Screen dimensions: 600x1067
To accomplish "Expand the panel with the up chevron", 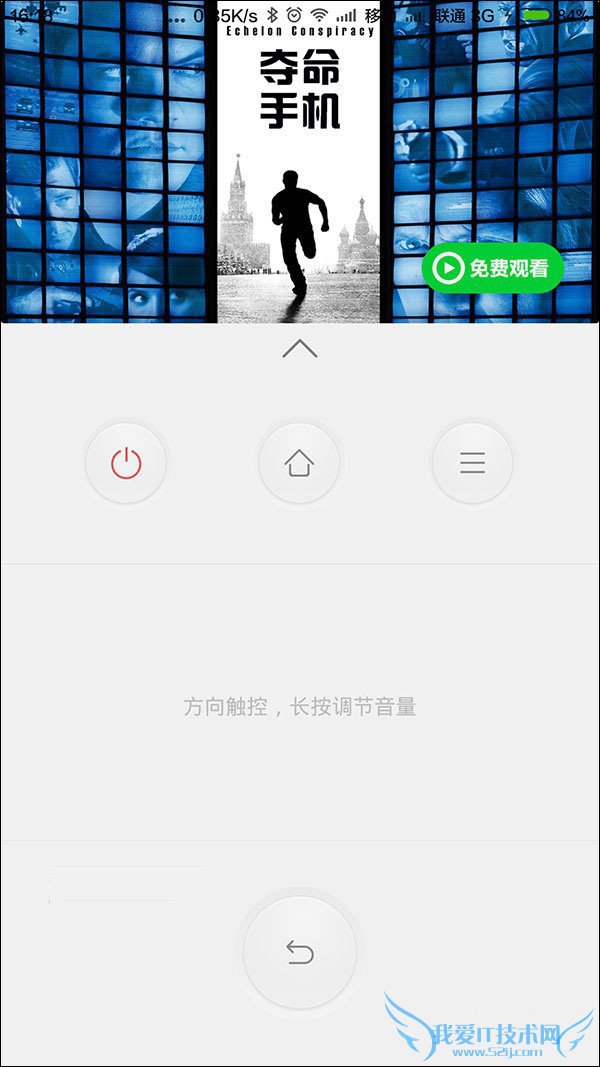I will pos(300,348).
